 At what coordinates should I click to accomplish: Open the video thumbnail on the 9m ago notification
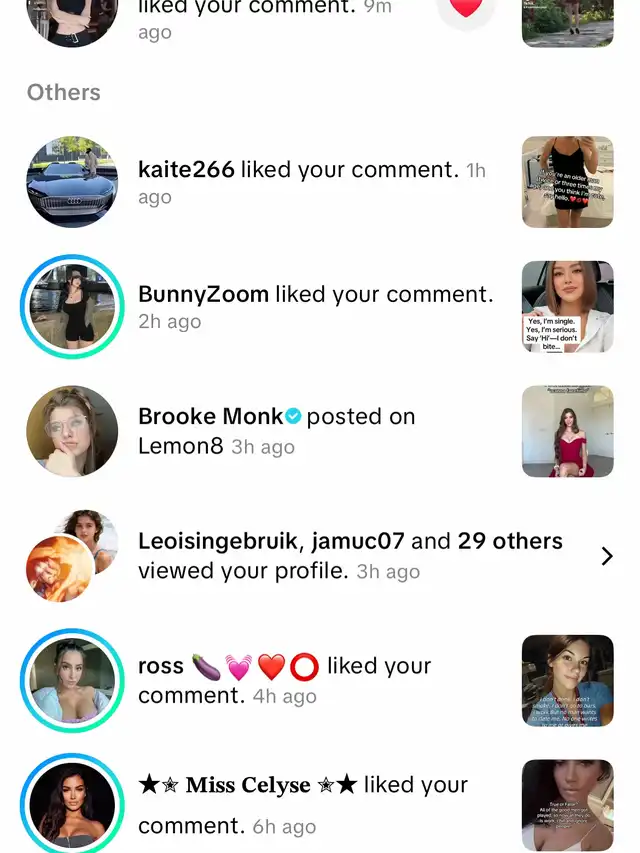click(x=567, y=22)
